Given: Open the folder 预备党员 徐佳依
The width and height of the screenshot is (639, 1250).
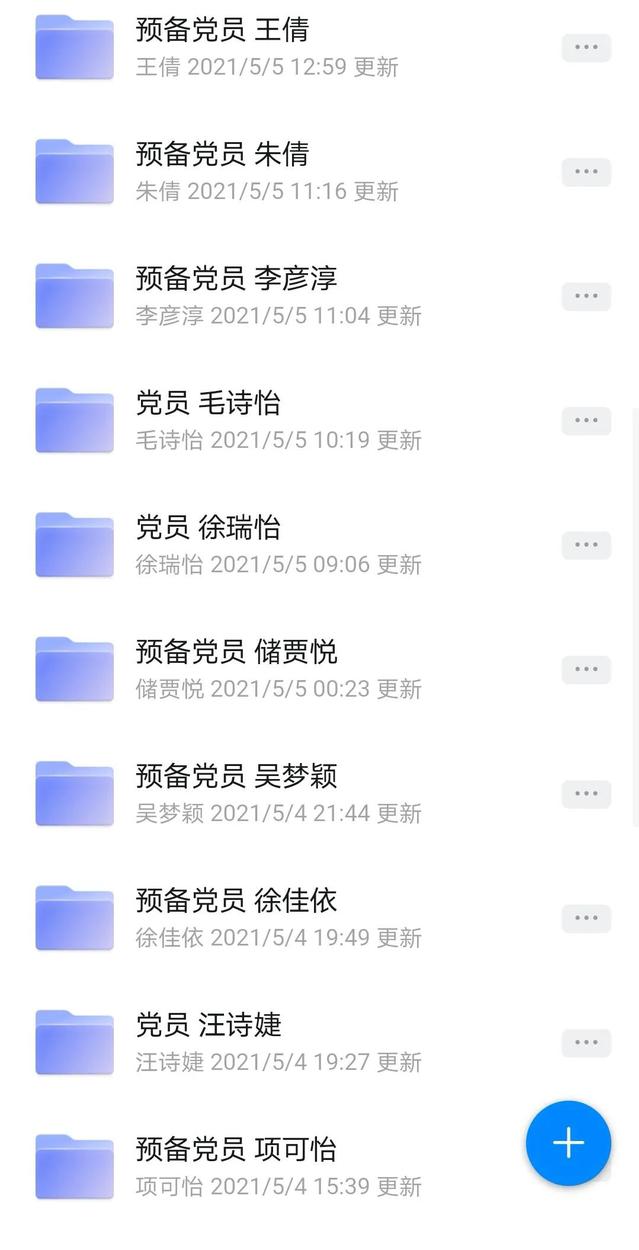Looking at the screenshot, I should tap(236, 902).
